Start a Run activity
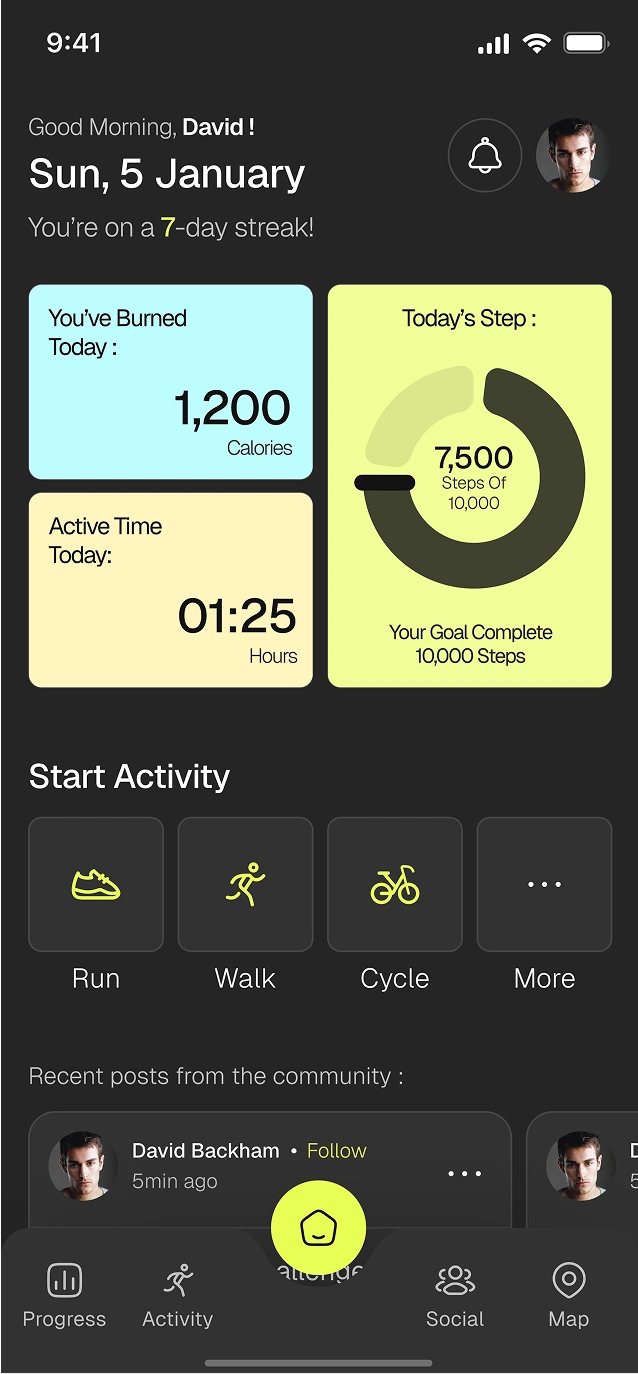The height and width of the screenshot is (1374, 638). [96, 884]
